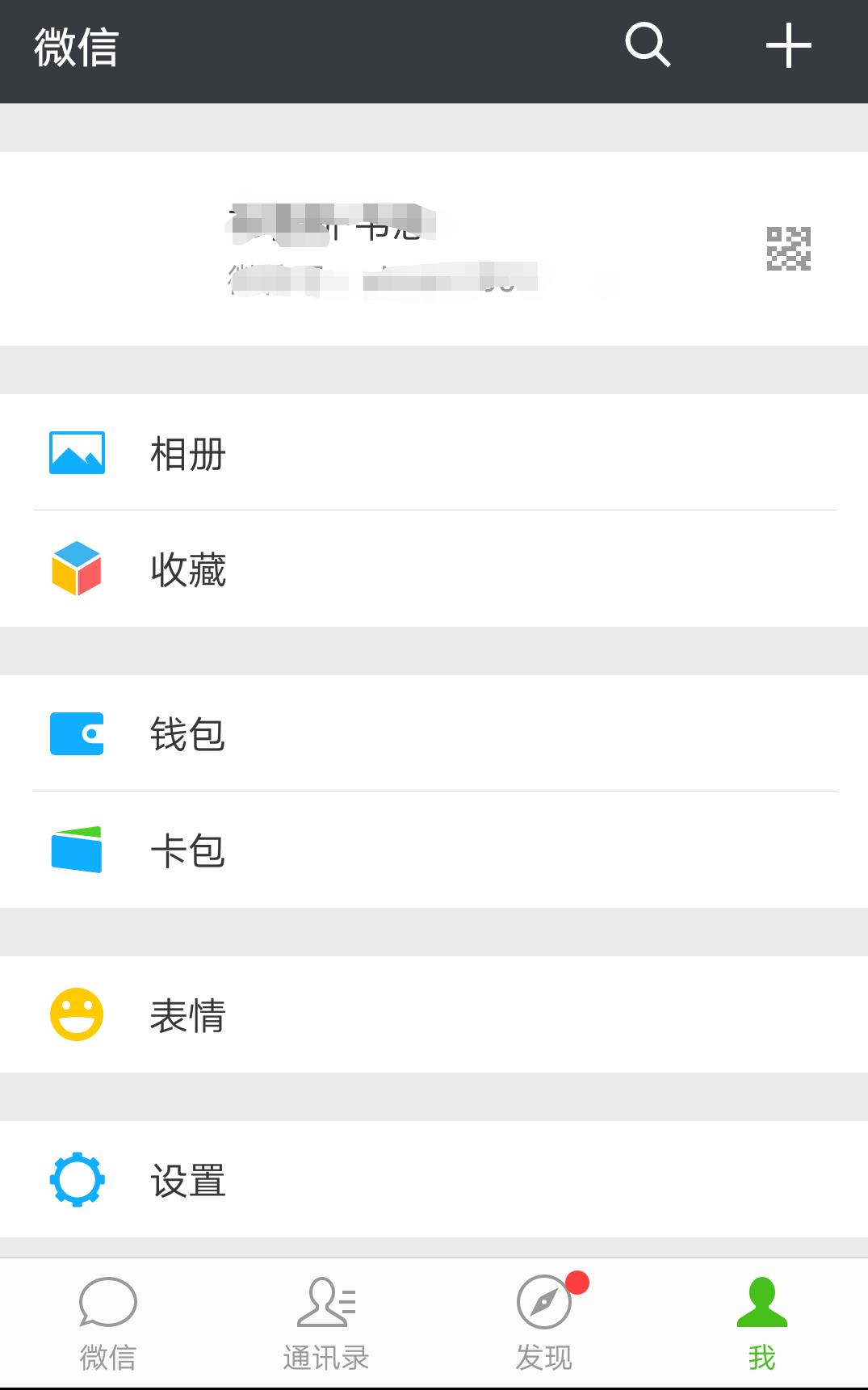Open 表情 (Stickers)
Viewport: 868px width, 1390px height.
tap(434, 1015)
